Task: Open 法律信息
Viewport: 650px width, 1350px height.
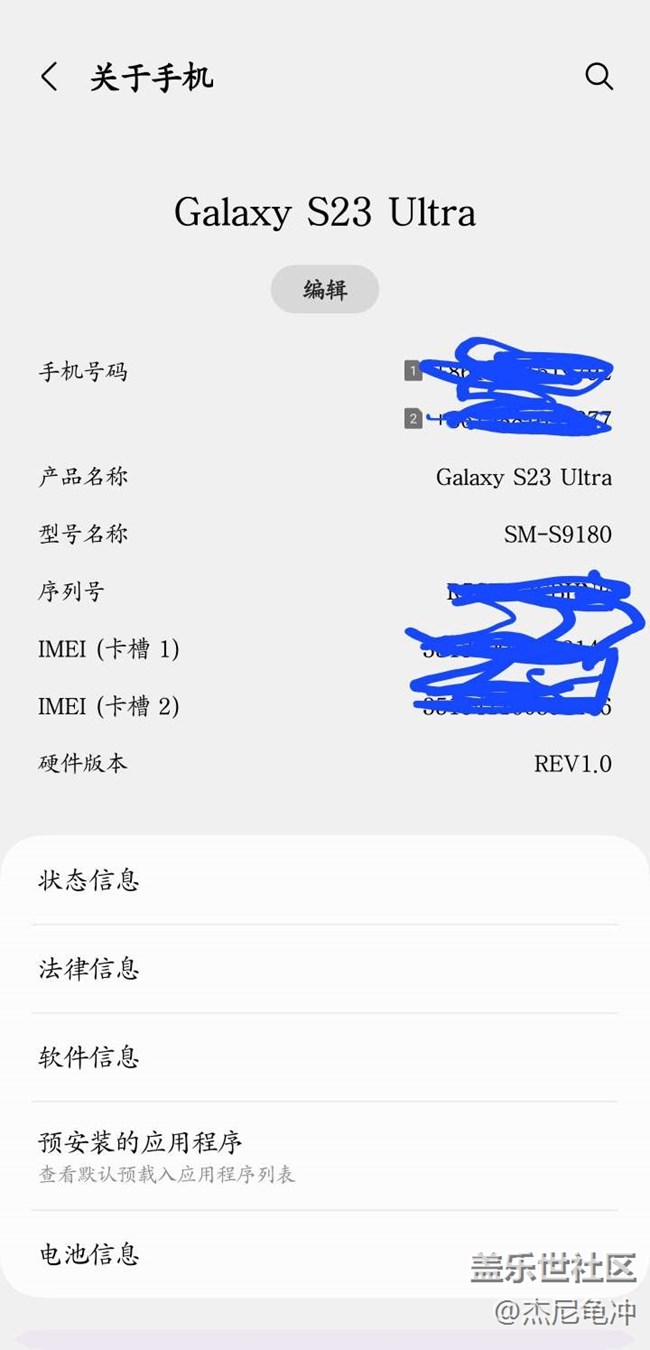Action: tap(325, 969)
